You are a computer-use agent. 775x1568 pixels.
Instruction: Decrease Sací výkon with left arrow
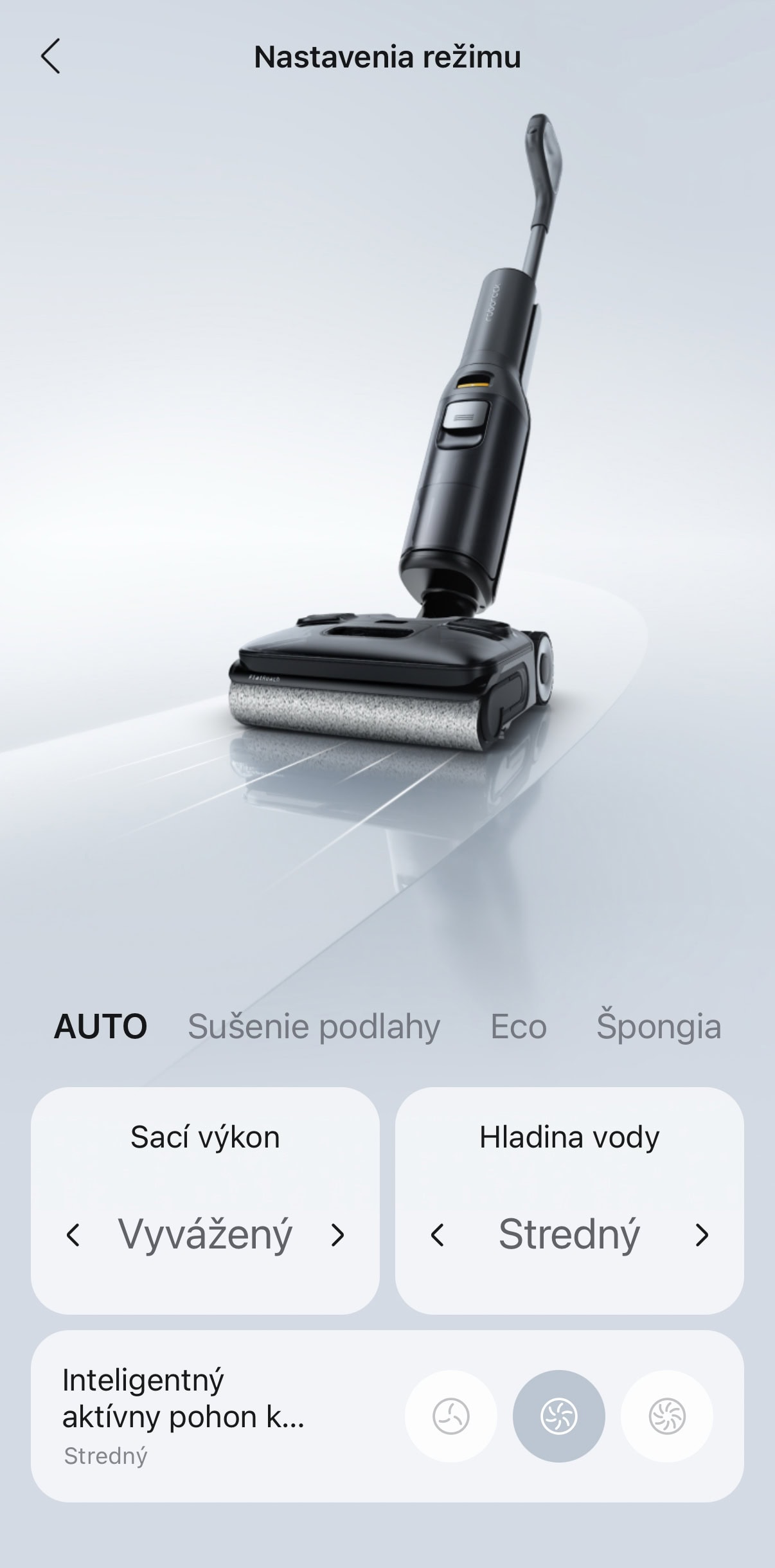[x=73, y=1235]
